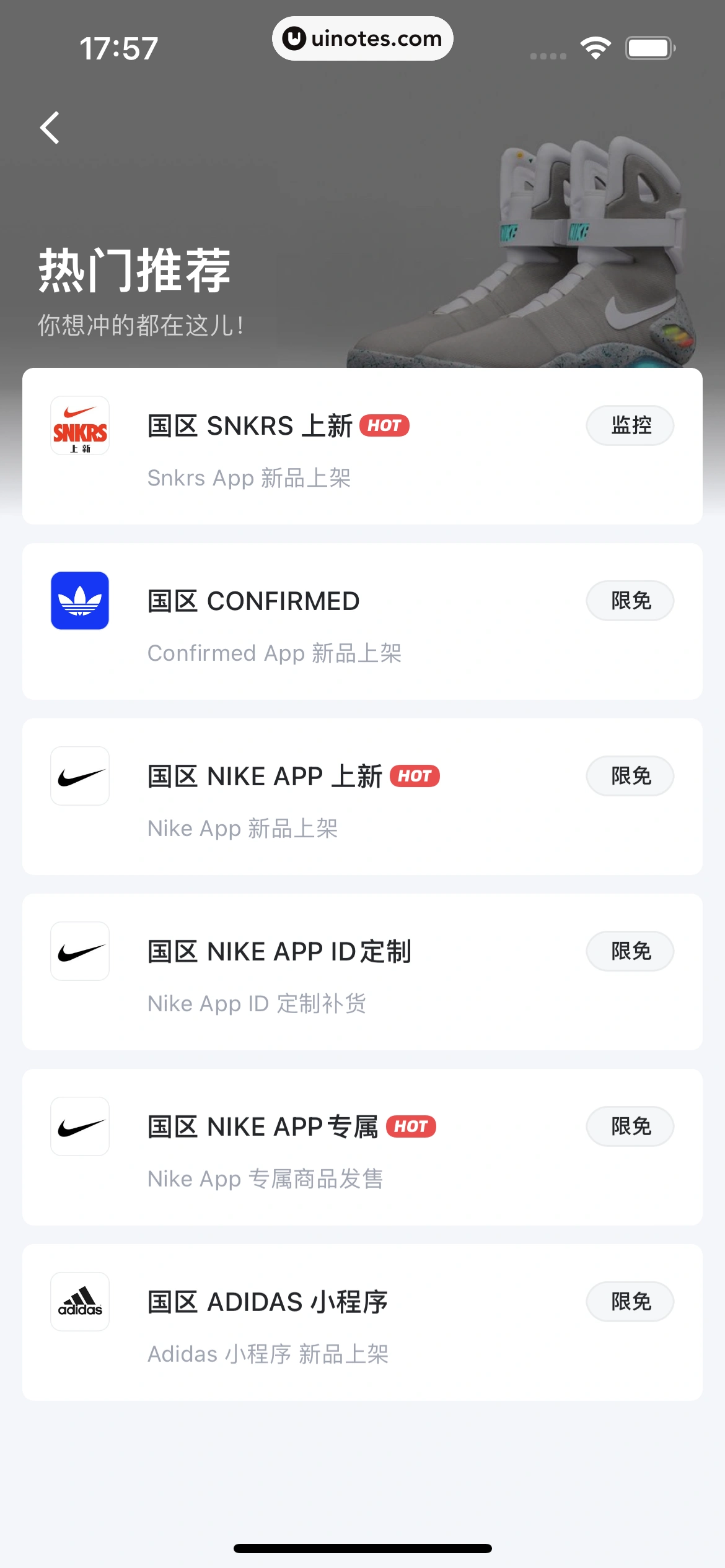Tap 限免 button for 国区 NIKE APP 专属
This screenshot has height=1568, width=725.
[x=630, y=1126]
